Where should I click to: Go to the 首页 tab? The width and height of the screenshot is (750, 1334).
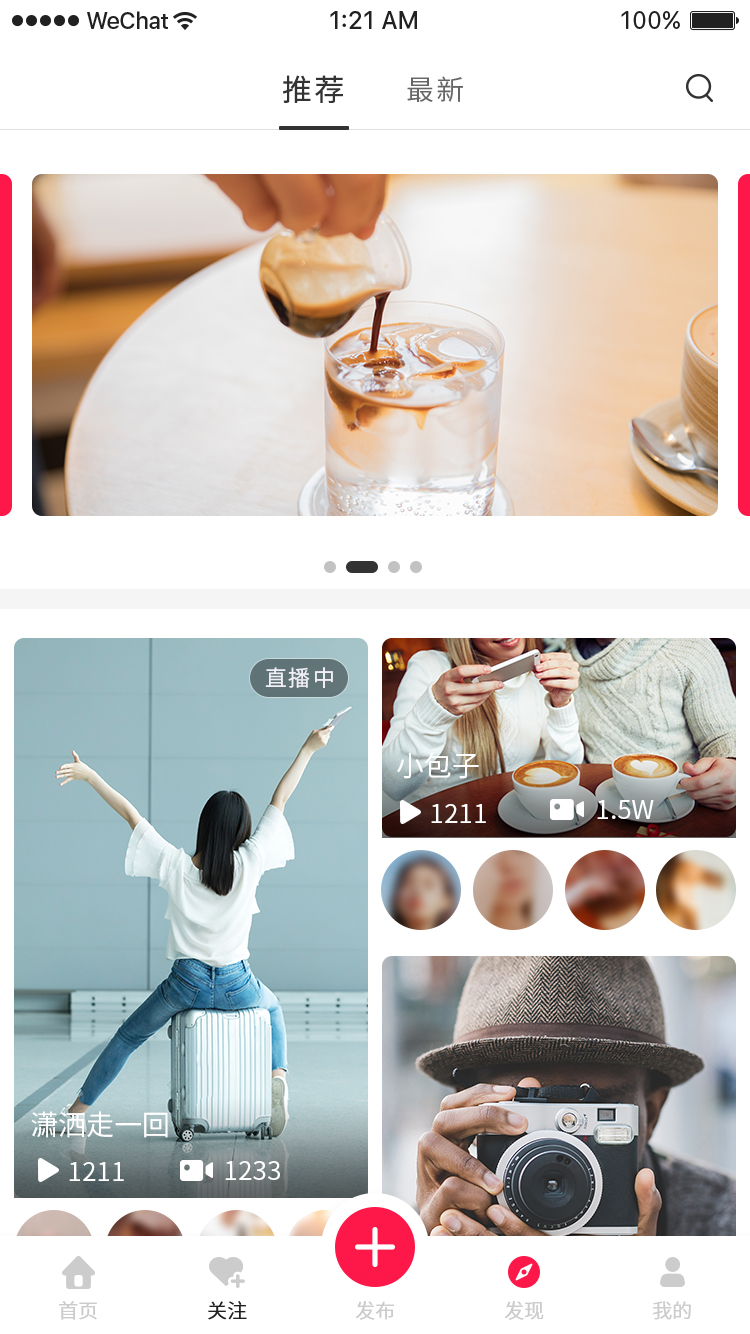(78, 1287)
